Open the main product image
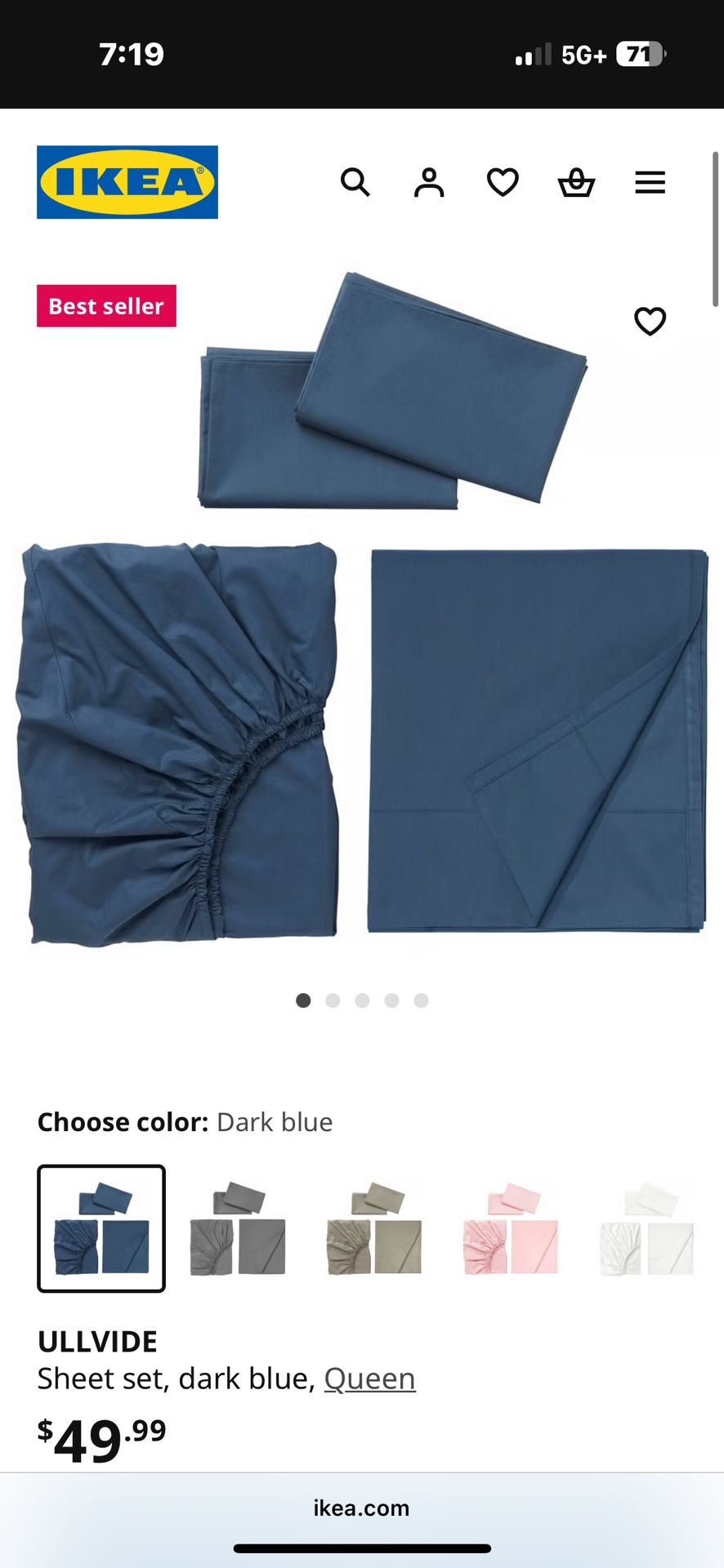 [362, 608]
